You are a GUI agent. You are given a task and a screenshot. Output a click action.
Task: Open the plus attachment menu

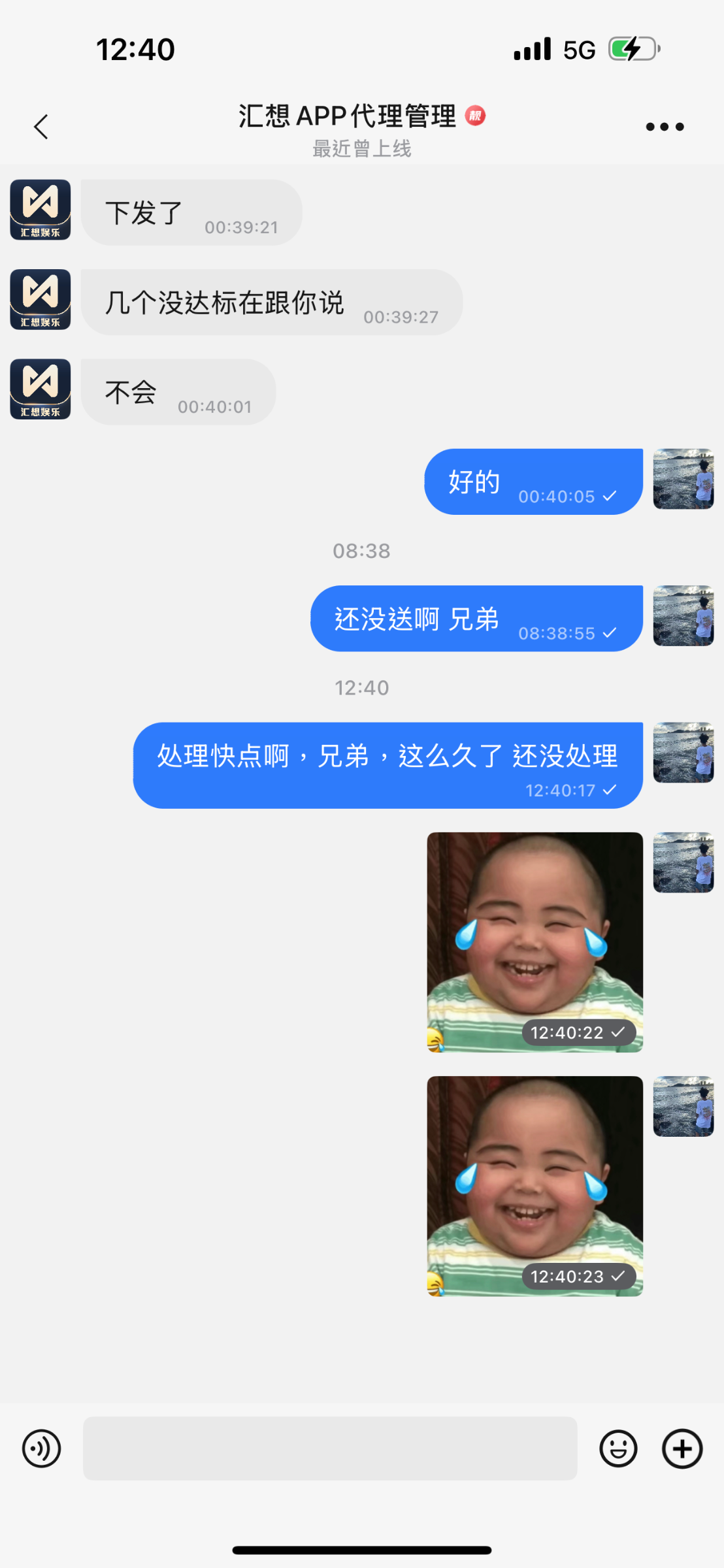(x=682, y=1448)
